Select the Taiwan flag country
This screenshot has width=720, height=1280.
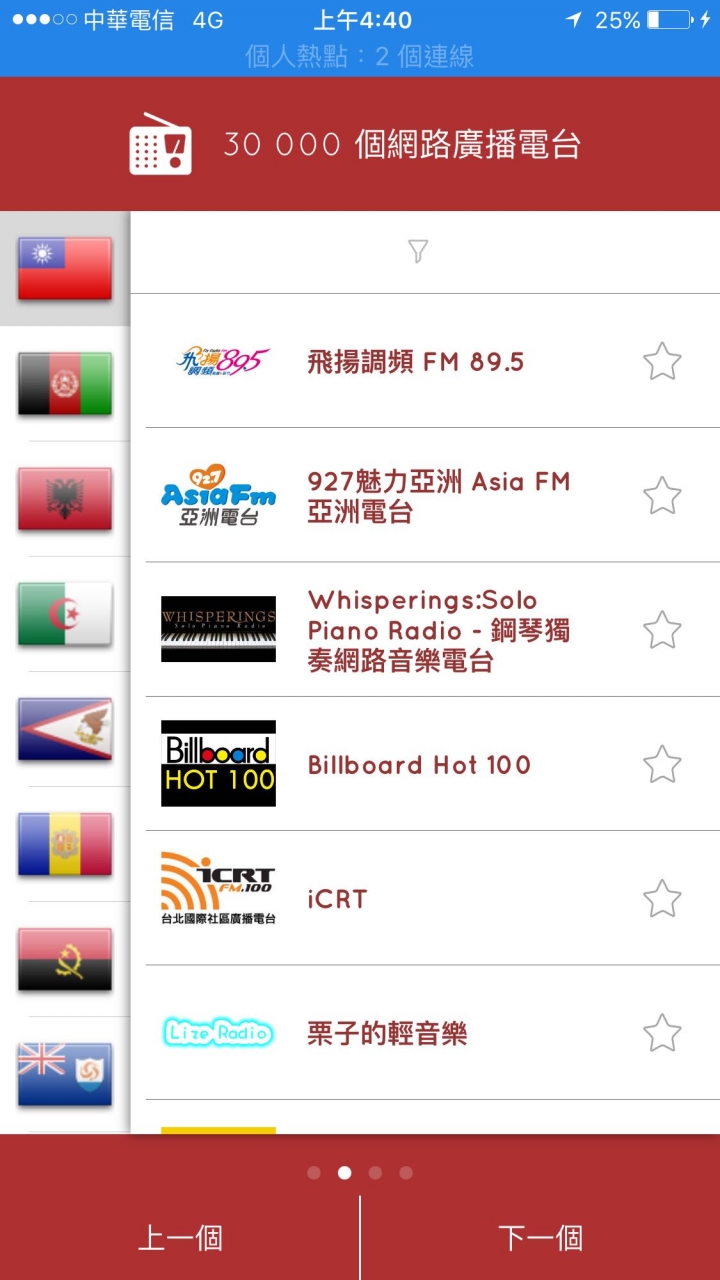[65, 269]
